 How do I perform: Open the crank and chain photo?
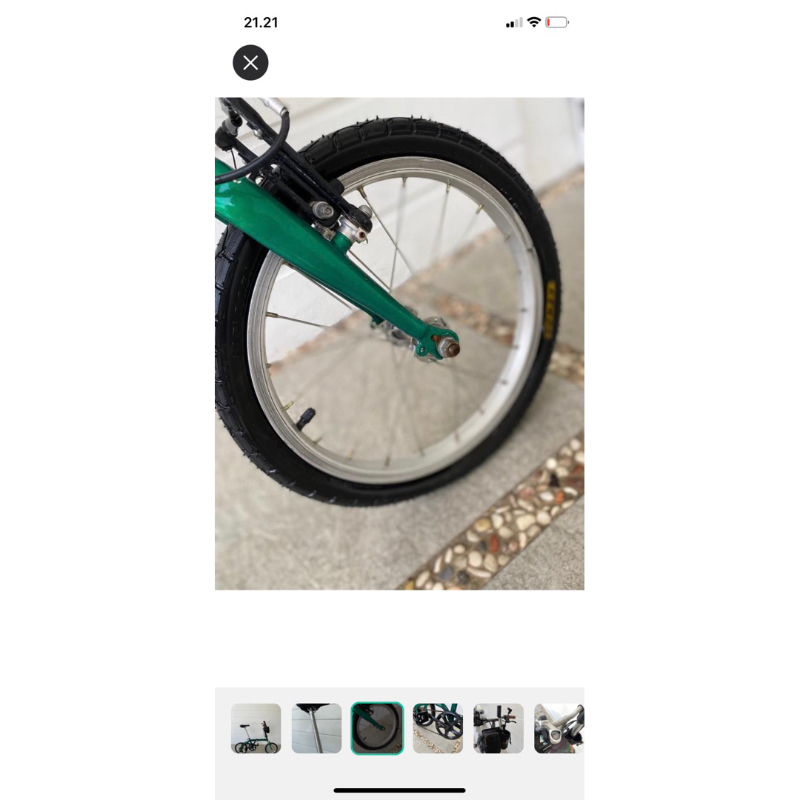438,728
